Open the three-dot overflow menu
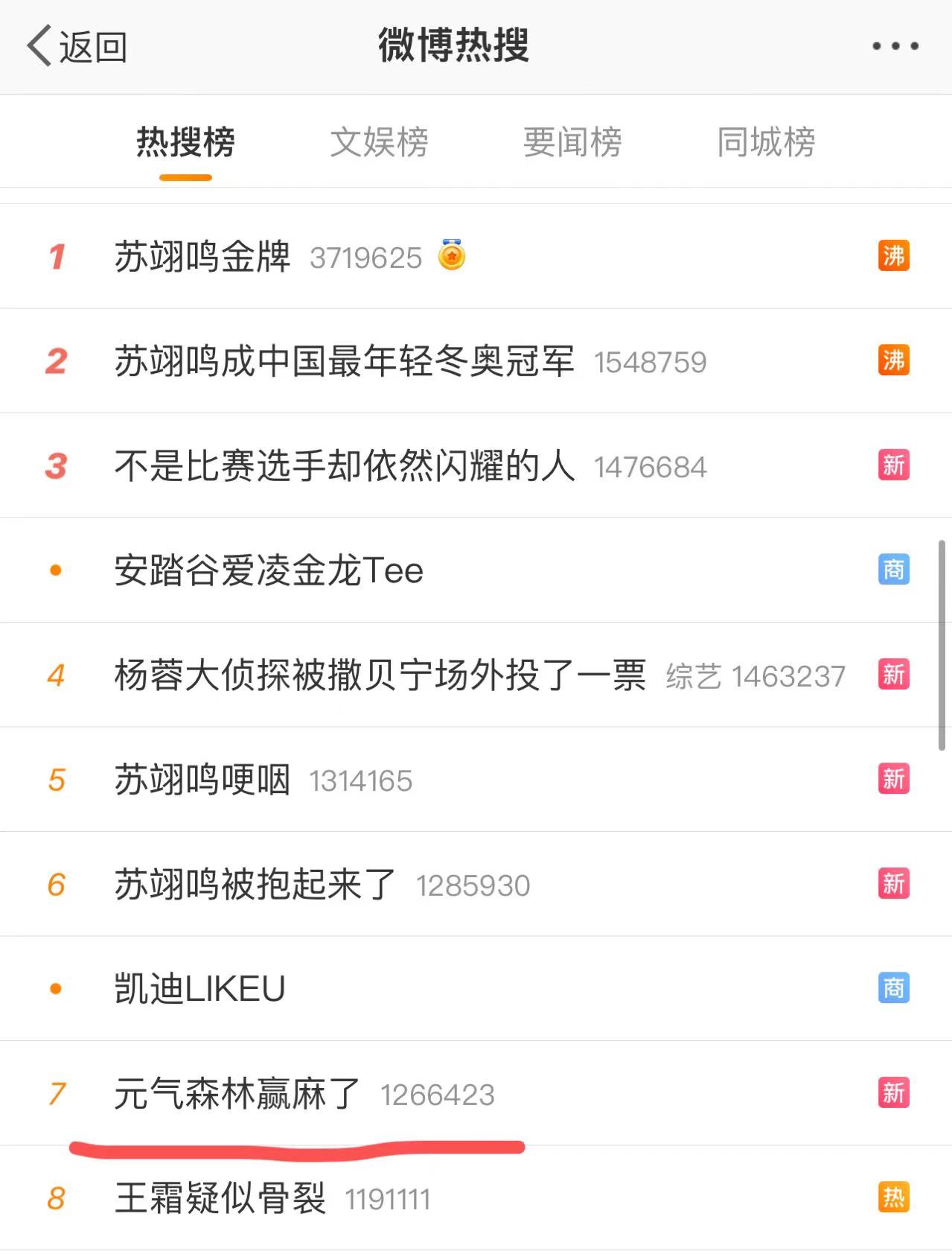Viewport: 952px width, 1260px height. tap(895, 46)
